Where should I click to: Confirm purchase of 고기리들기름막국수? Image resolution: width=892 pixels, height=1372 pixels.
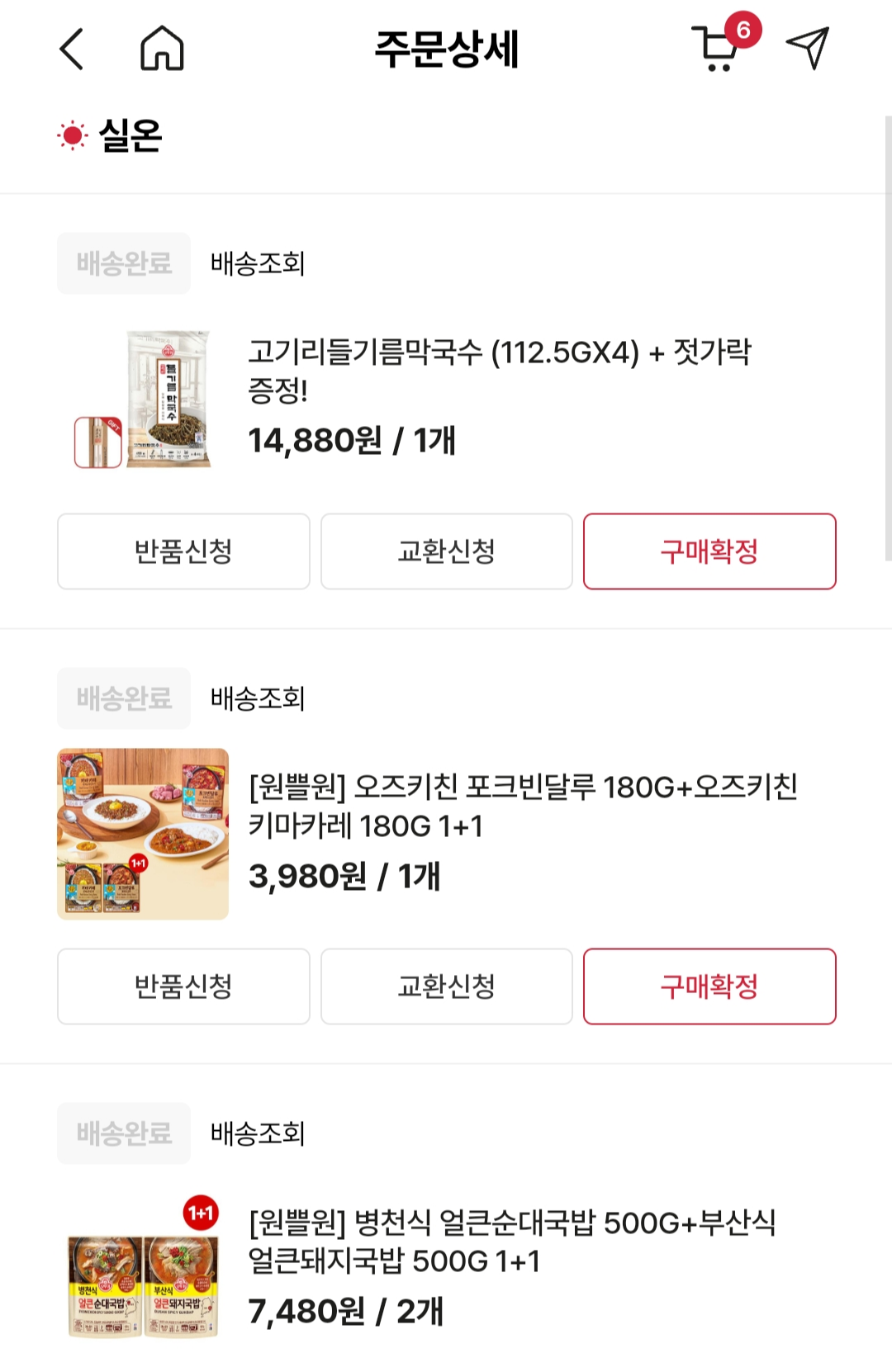pos(709,551)
